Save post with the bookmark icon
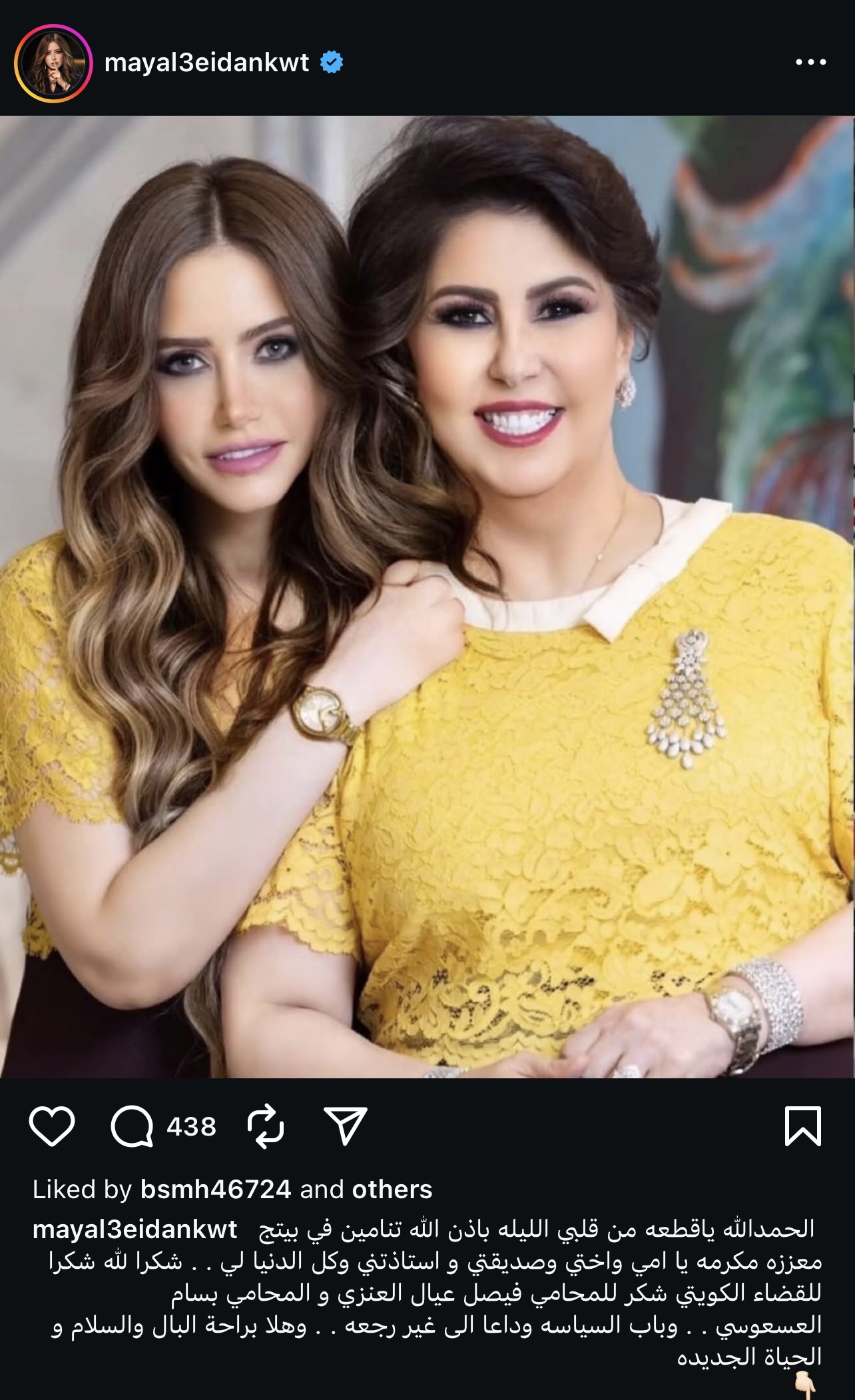Screen dimensions: 855x1400 pos(802,1126)
